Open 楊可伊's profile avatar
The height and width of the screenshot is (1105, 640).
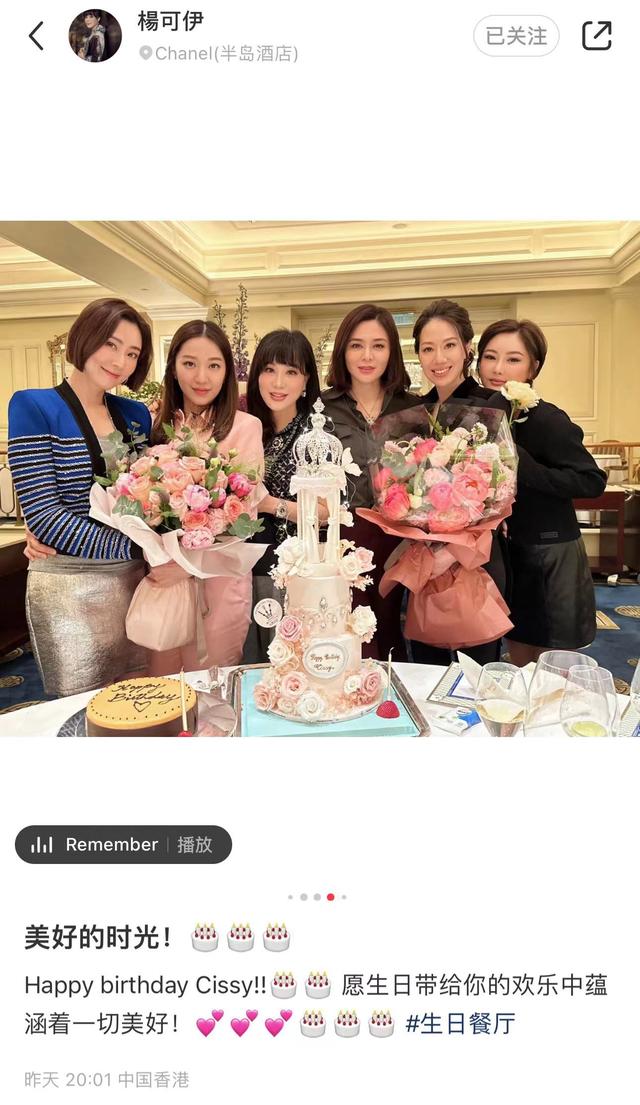95,36
